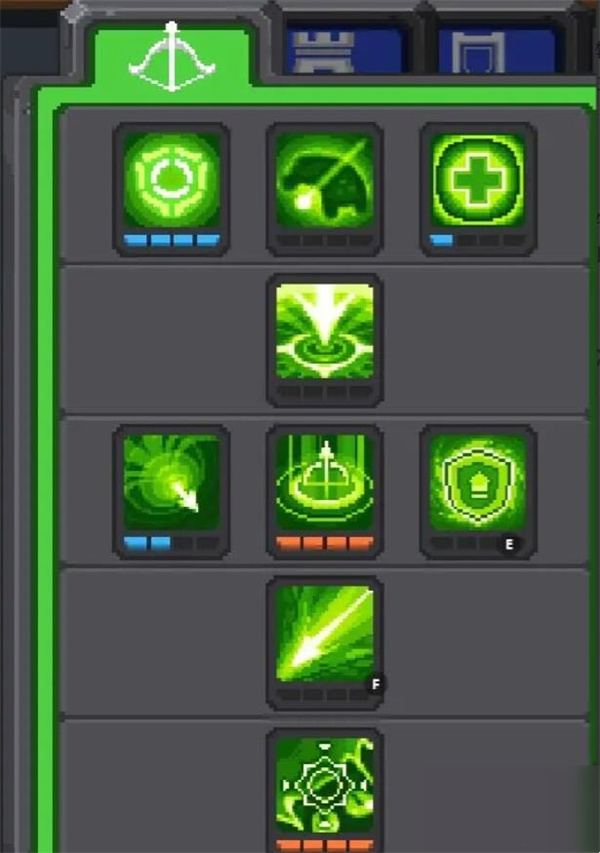Image resolution: width=600 pixels, height=853 pixels.
Task: Select the ornate crest skill at bottom
Action: click(325, 785)
